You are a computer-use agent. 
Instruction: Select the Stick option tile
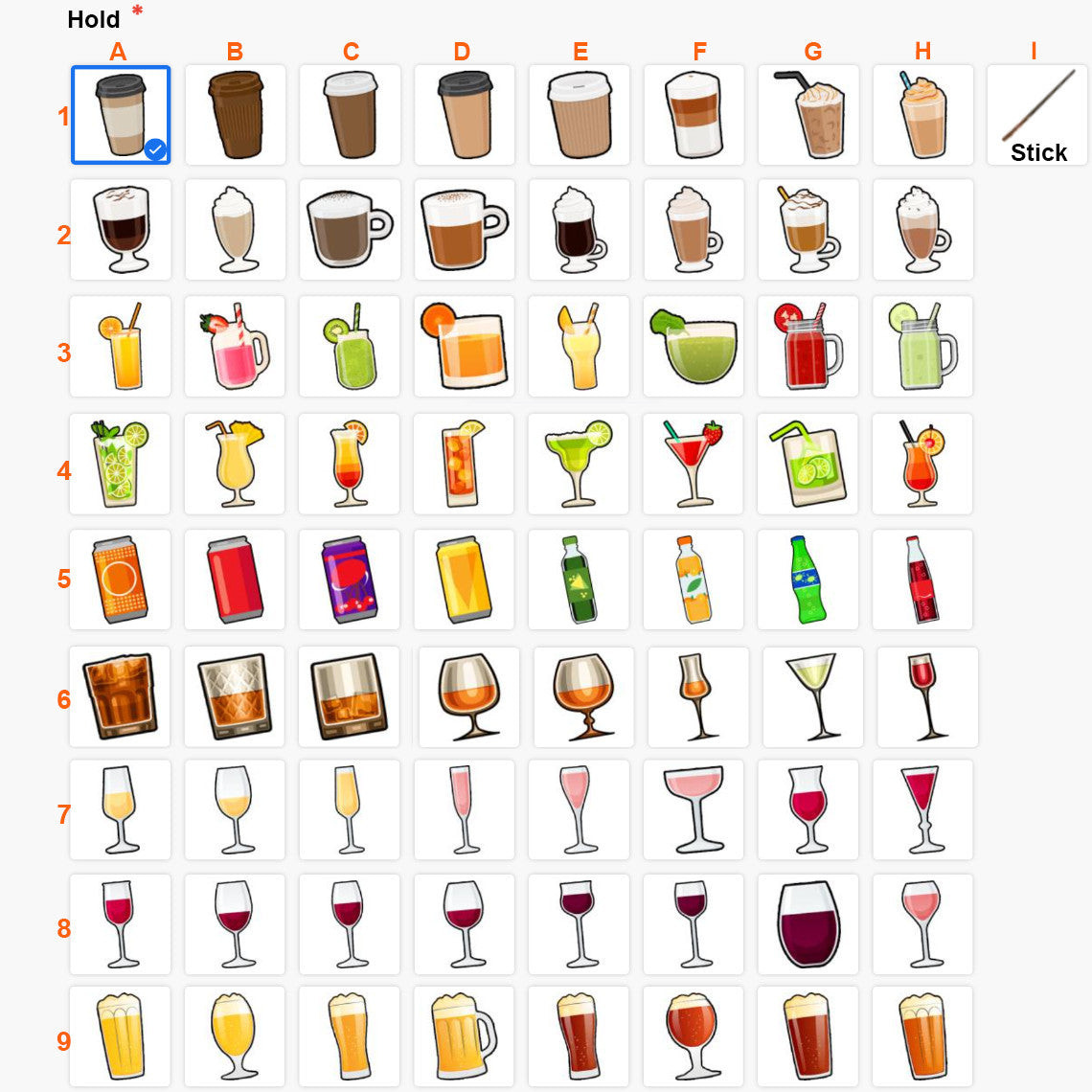point(1037,115)
